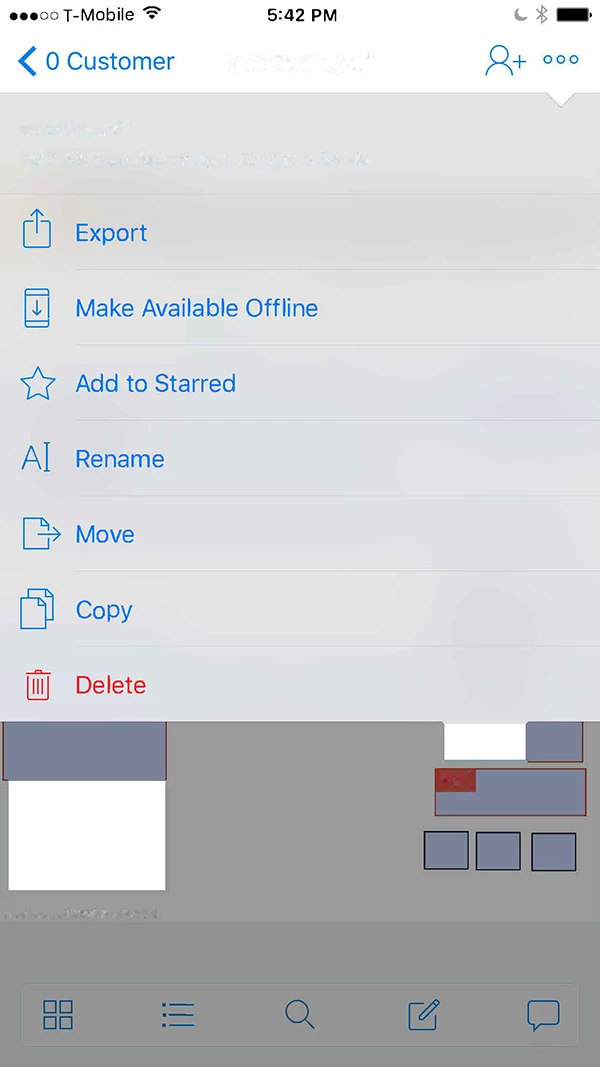Viewport: 600px width, 1067px height.
Task: Tap the edit pencil icon
Action: click(x=423, y=1015)
